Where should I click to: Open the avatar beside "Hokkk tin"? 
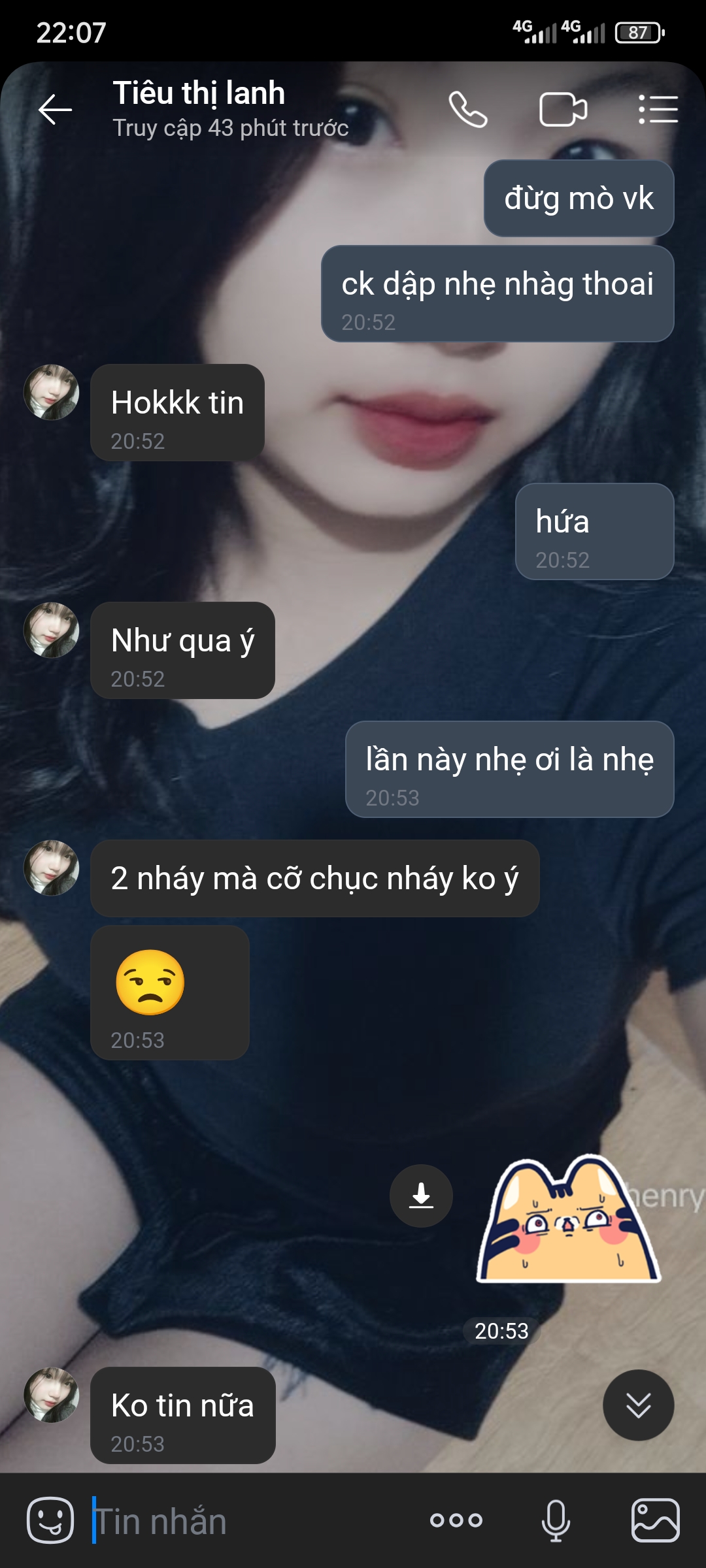pos(51,392)
